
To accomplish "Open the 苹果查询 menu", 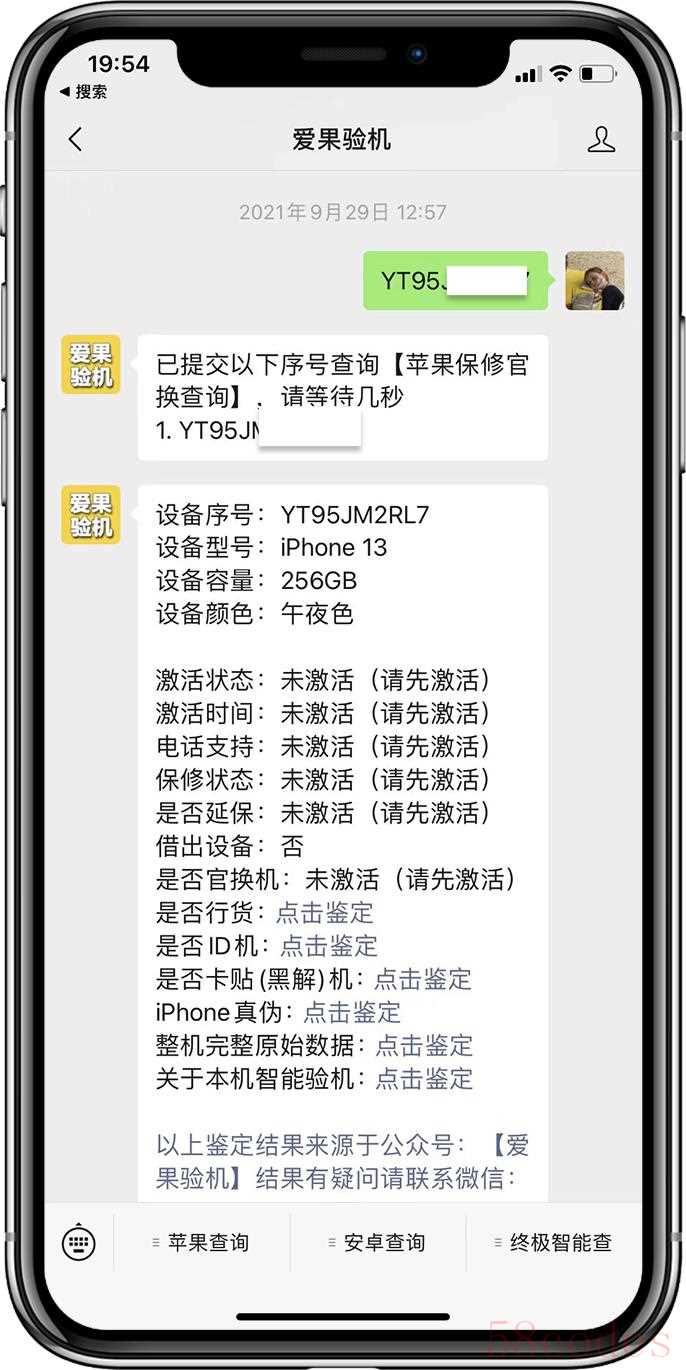I will pos(202,1243).
